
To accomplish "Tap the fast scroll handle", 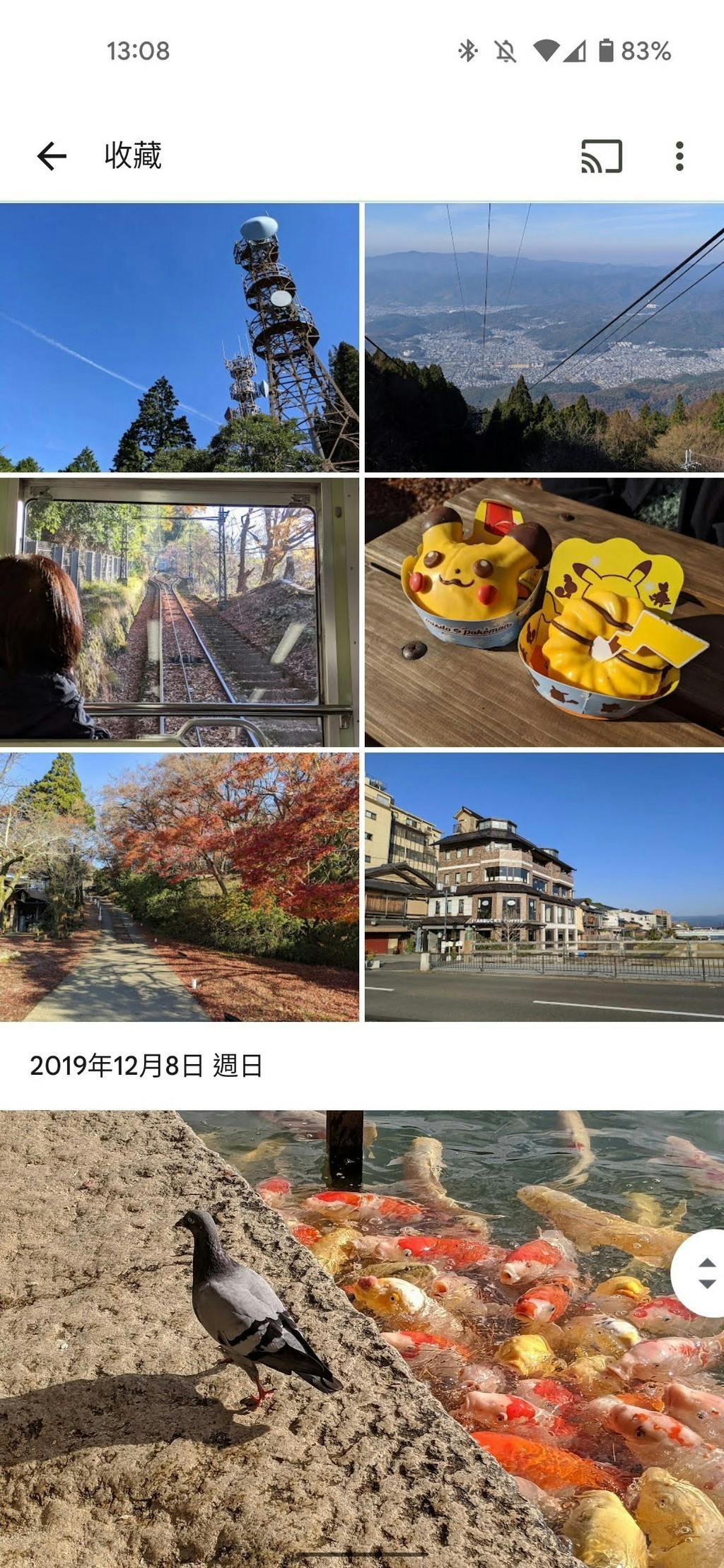I will 706,1273.
